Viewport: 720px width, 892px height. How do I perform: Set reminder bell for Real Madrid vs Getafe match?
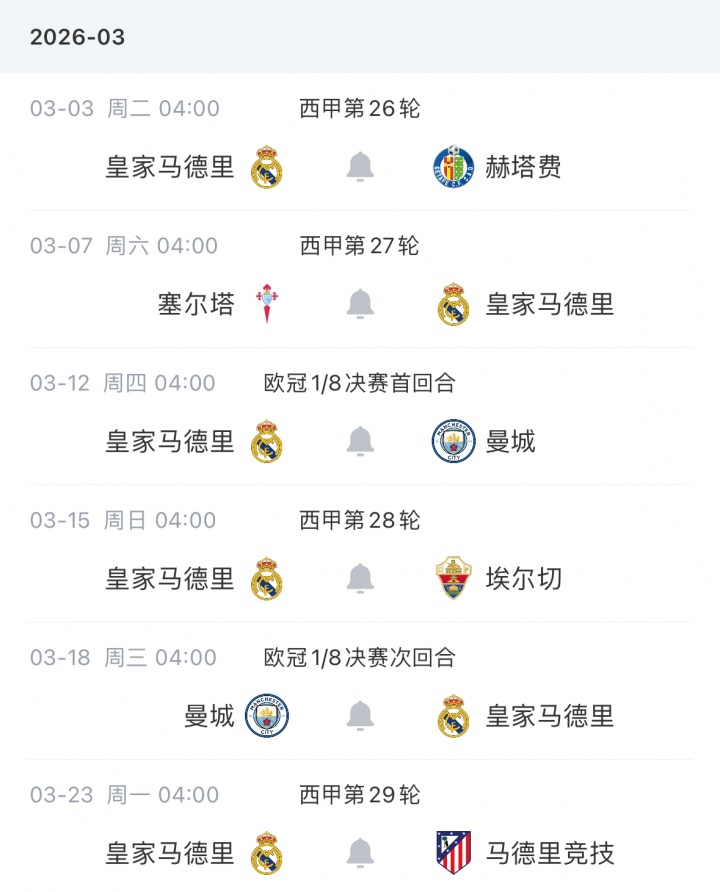(x=360, y=167)
